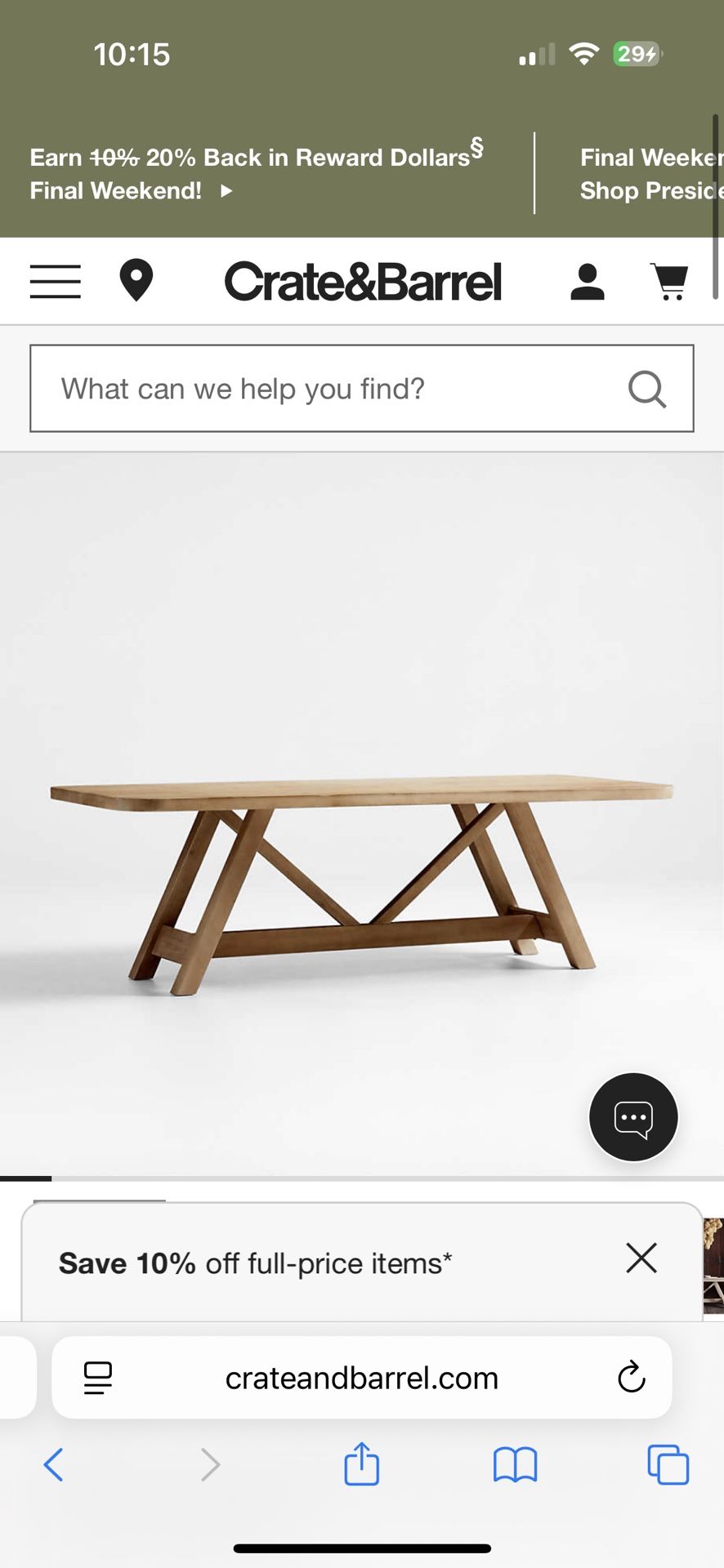Tap the Crate&Barrel logo
This screenshot has height=1568, width=724.
(x=362, y=281)
